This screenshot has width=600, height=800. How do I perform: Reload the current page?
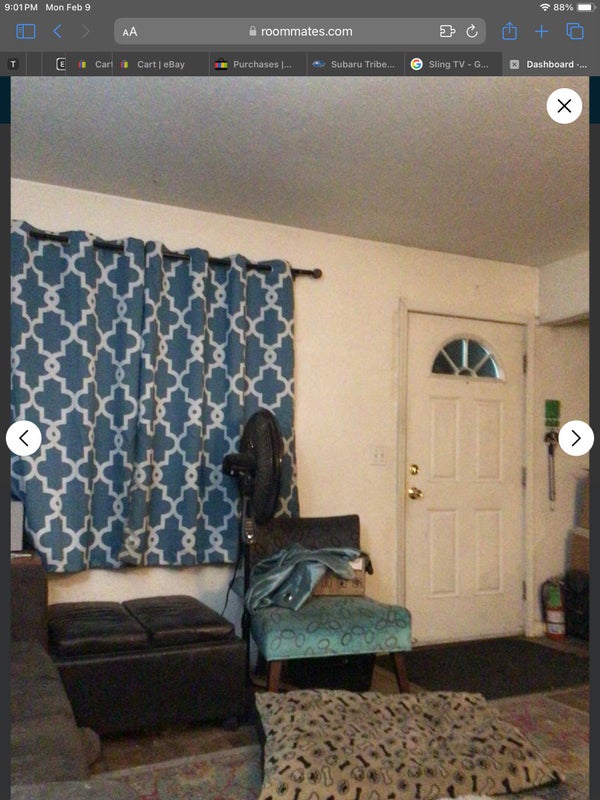[472, 32]
